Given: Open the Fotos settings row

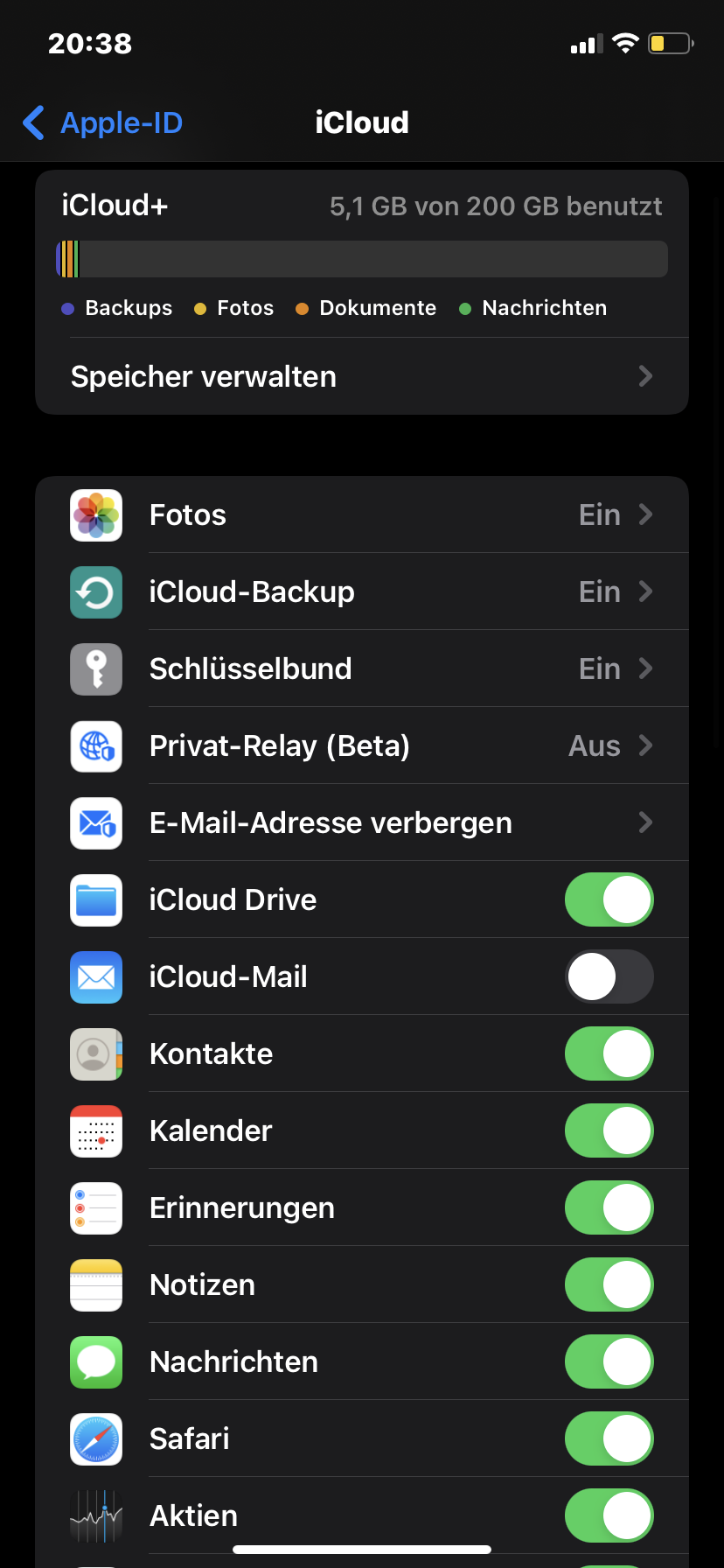Looking at the screenshot, I should [x=362, y=514].
